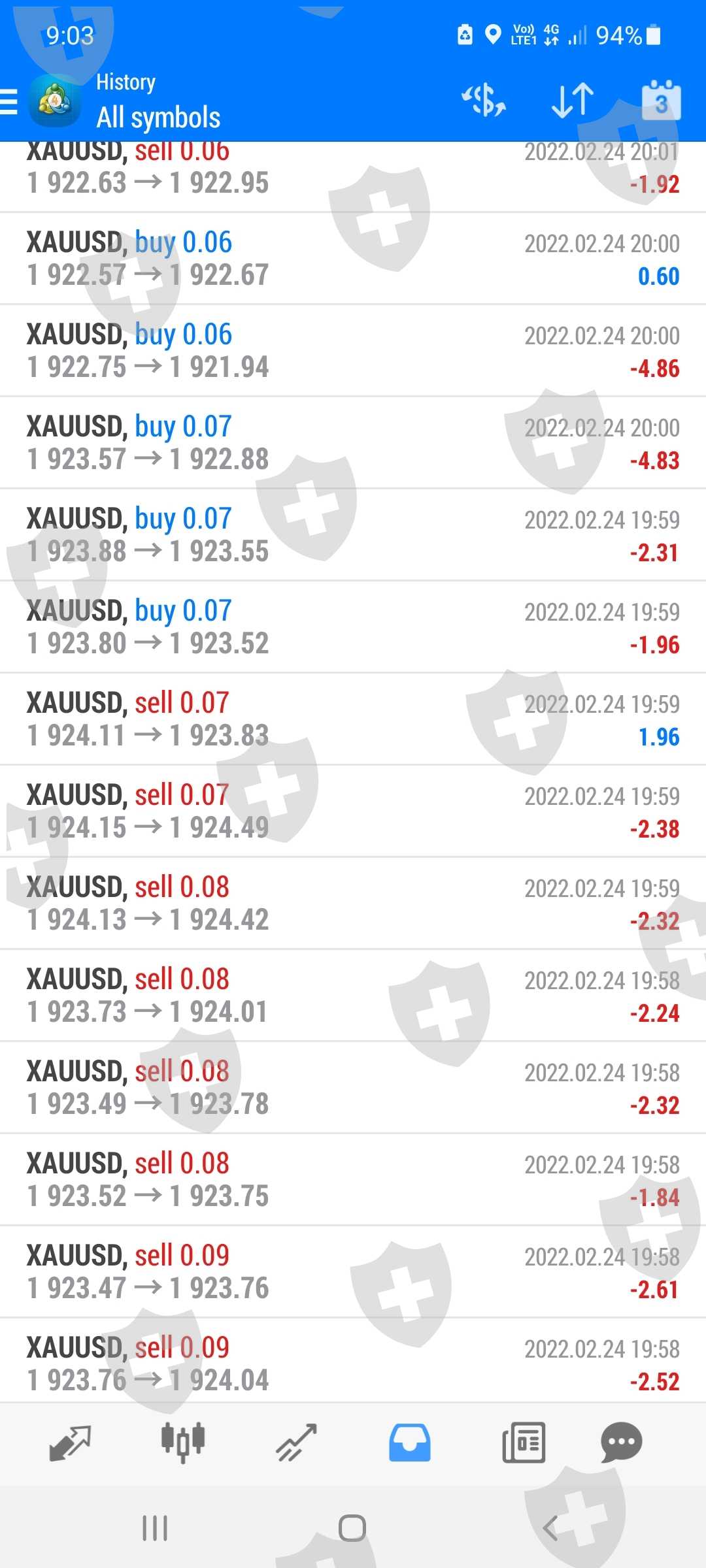Open the sell 0.07 trade losing -2.38
The width and height of the screenshot is (706, 1568).
click(x=353, y=811)
